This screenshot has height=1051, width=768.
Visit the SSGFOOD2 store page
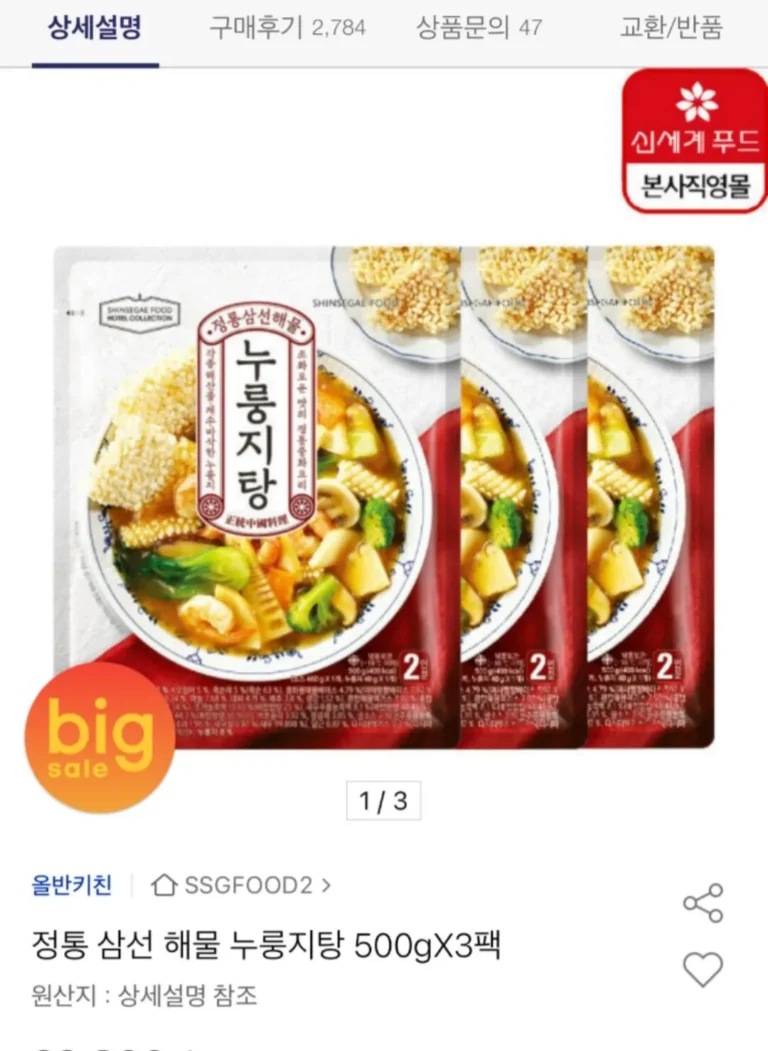click(241, 885)
